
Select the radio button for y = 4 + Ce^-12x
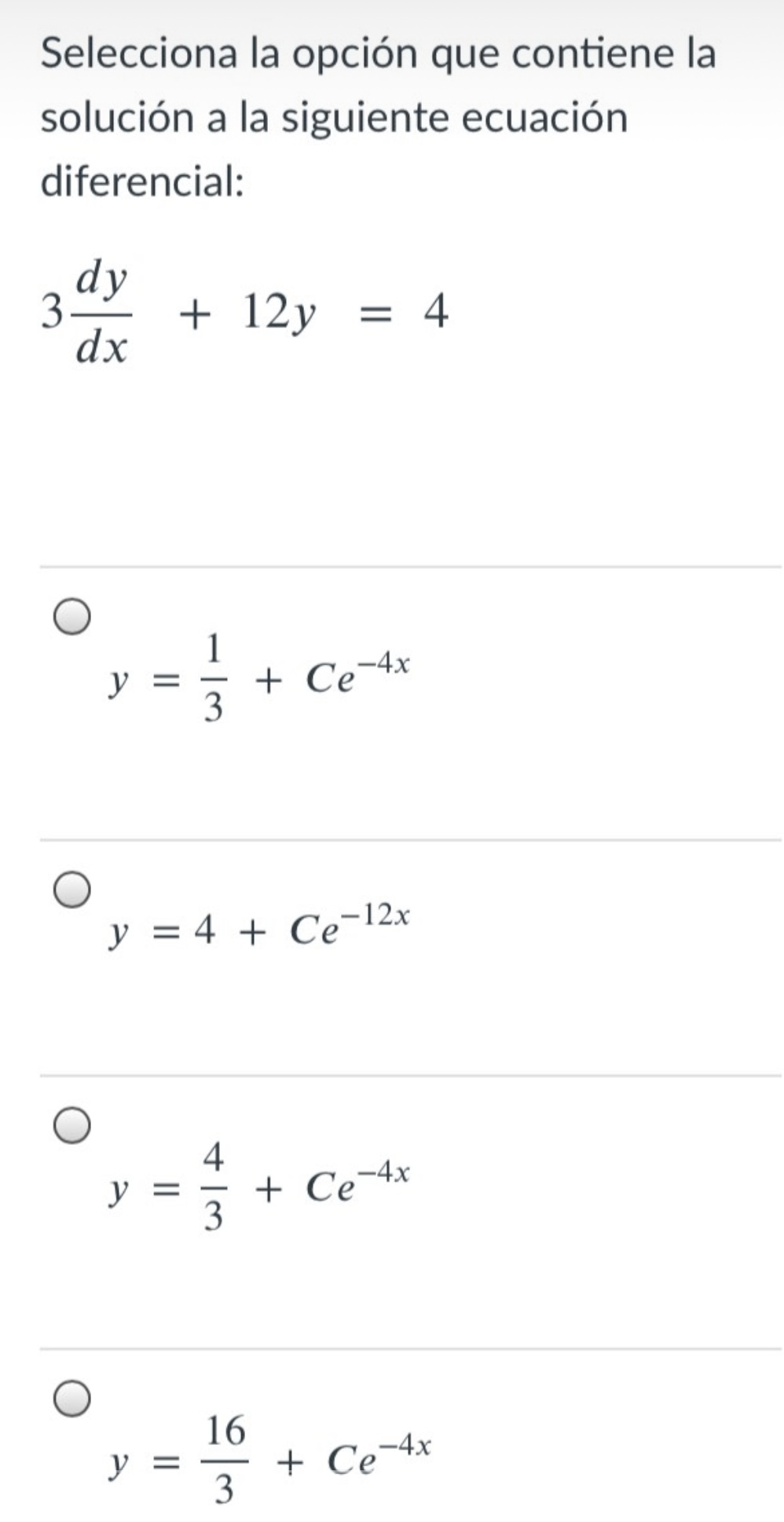click(x=72, y=889)
